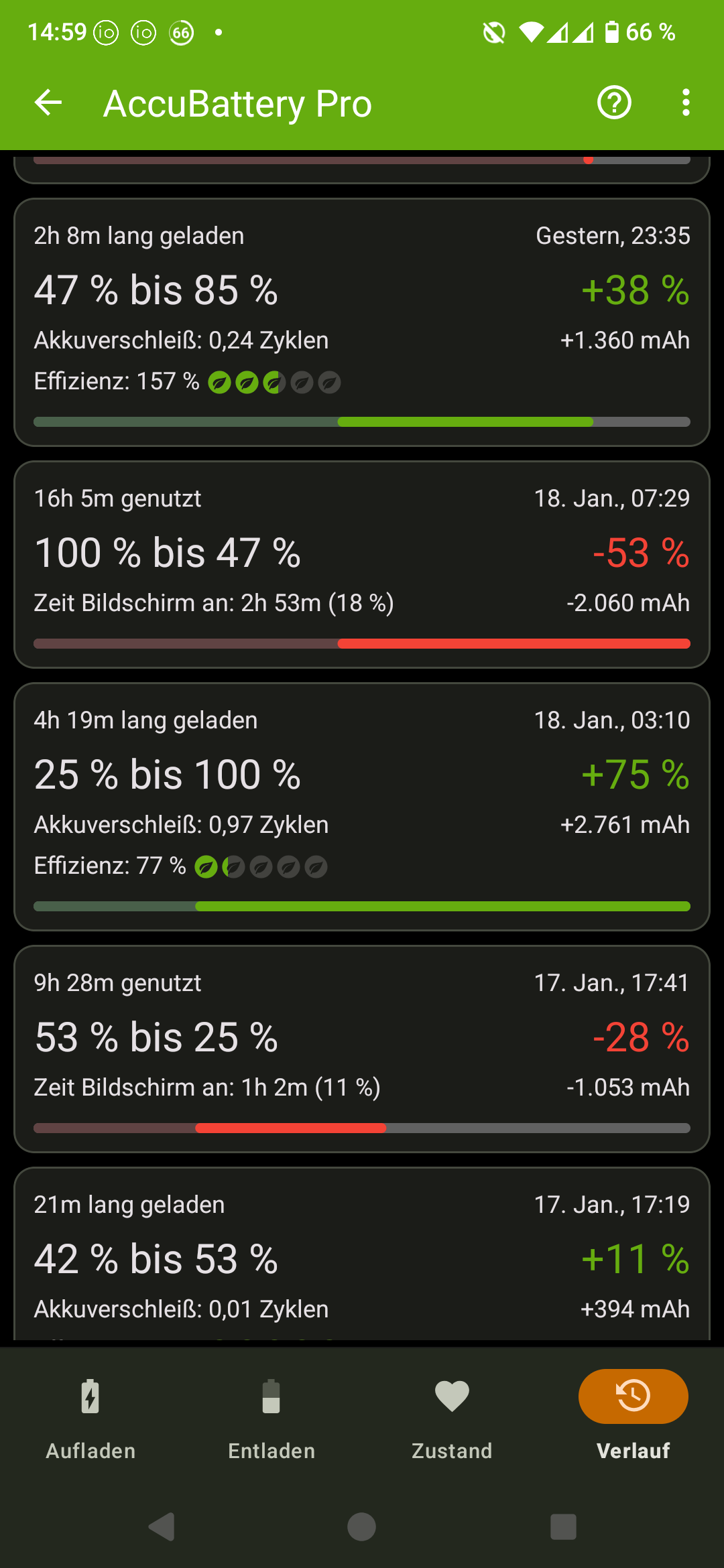This screenshot has width=724, height=1568.
Task: Open the help question mark icon
Action: point(614,103)
